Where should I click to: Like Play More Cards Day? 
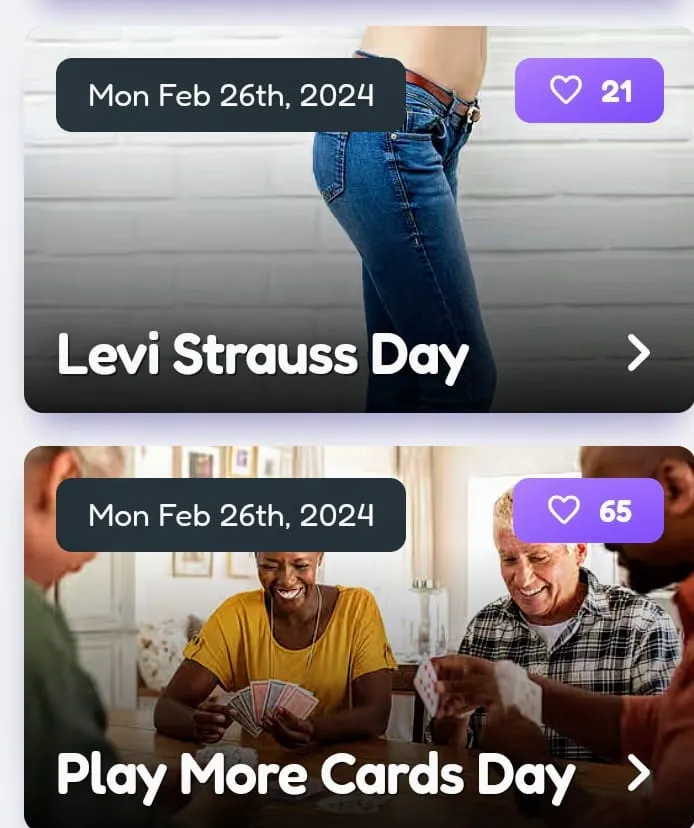tap(588, 511)
